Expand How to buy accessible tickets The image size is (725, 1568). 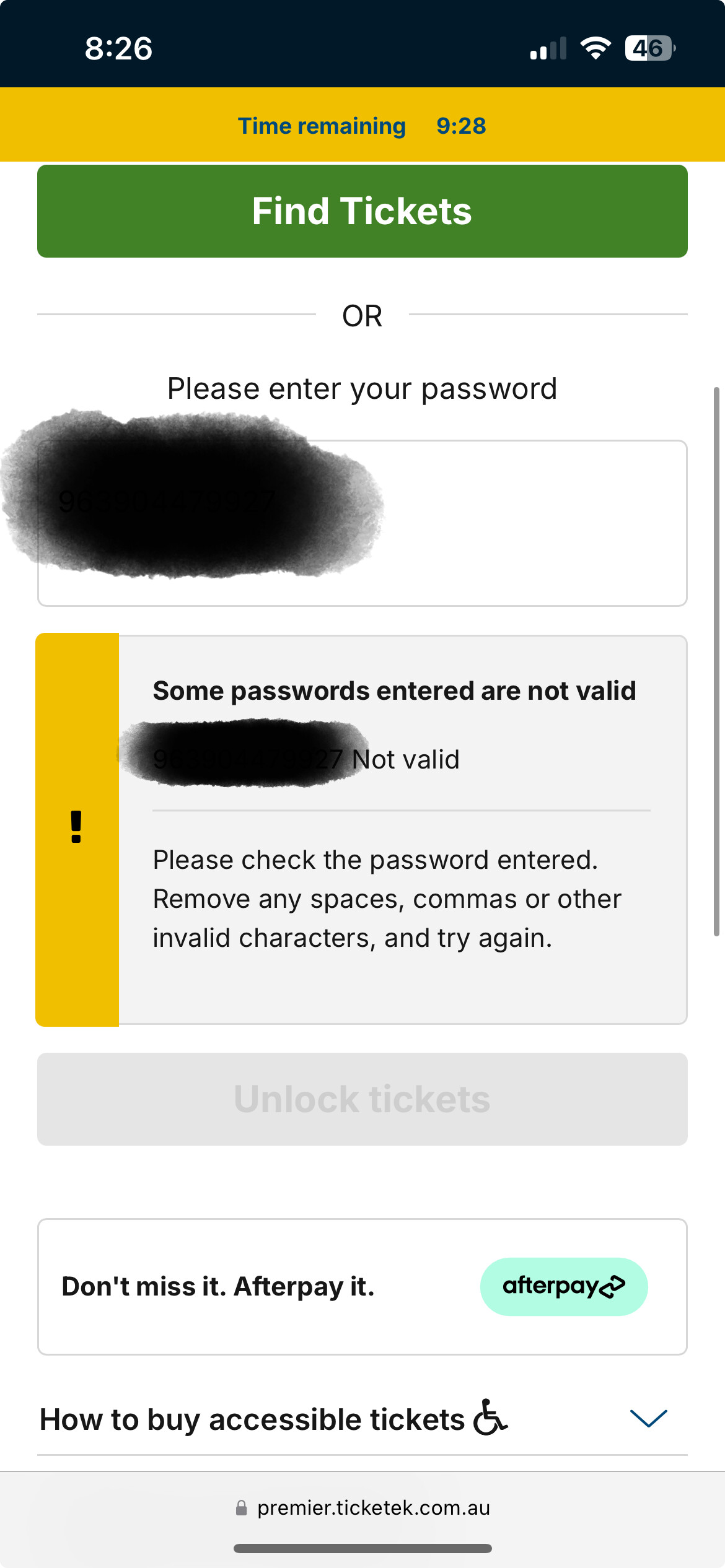coord(362,1419)
